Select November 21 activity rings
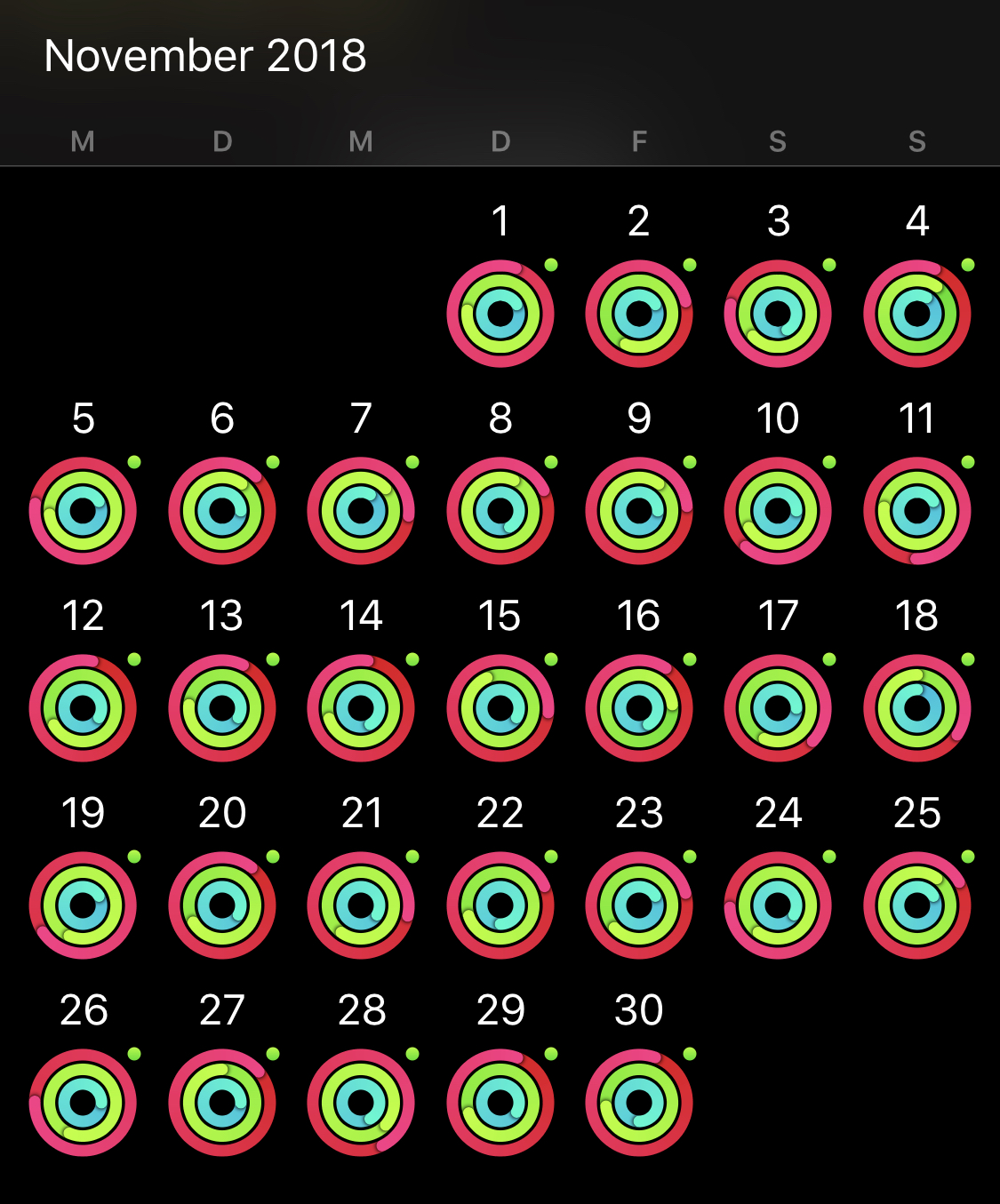1000x1204 pixels. coord(361,905)
